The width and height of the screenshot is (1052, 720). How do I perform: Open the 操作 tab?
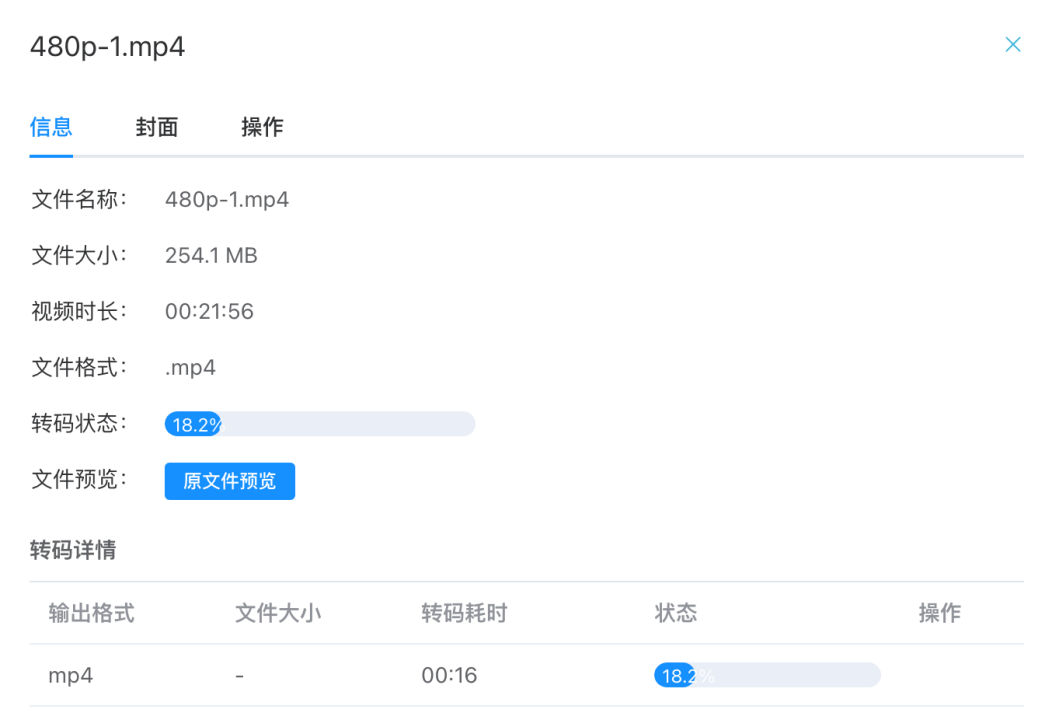[262, 127]
